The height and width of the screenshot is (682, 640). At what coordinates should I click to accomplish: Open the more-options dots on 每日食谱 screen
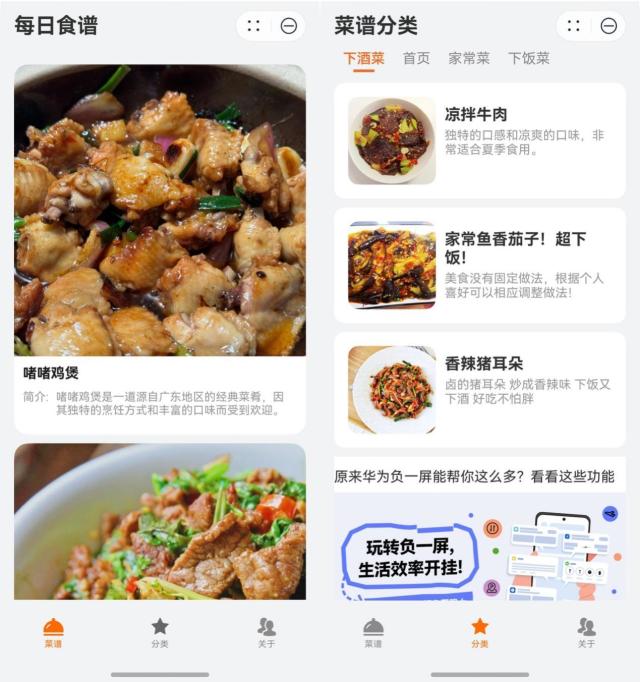(254, 26)
